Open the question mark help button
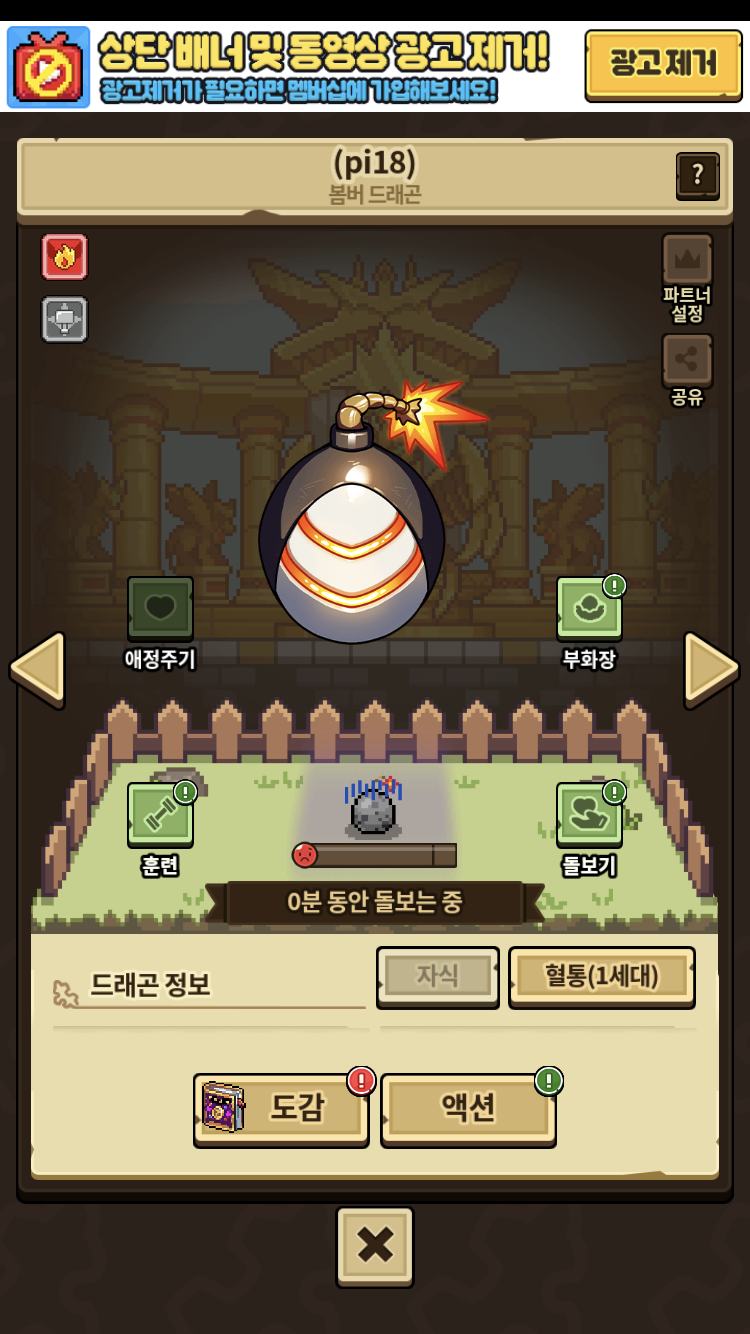 697,175
